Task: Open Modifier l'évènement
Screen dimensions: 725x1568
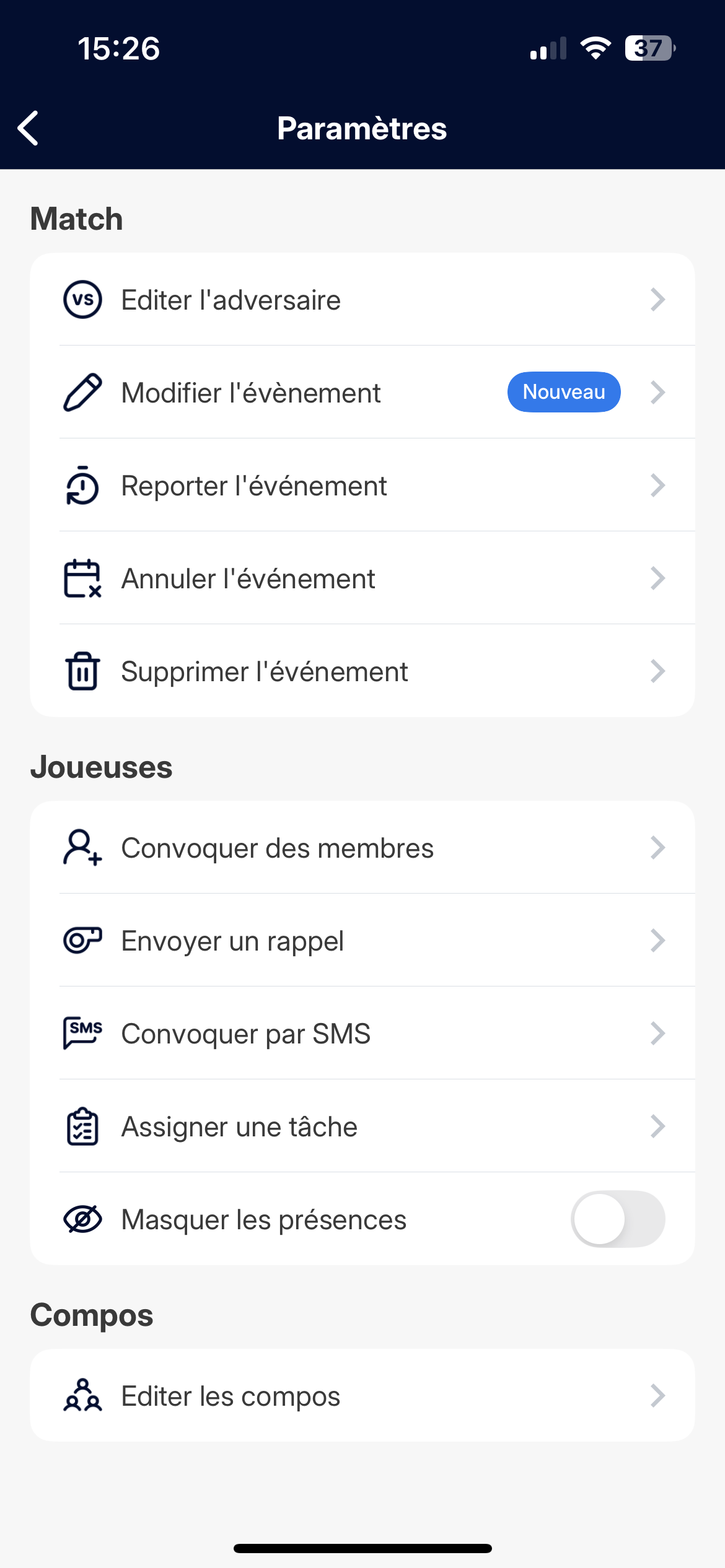Action: coord(250,392)
